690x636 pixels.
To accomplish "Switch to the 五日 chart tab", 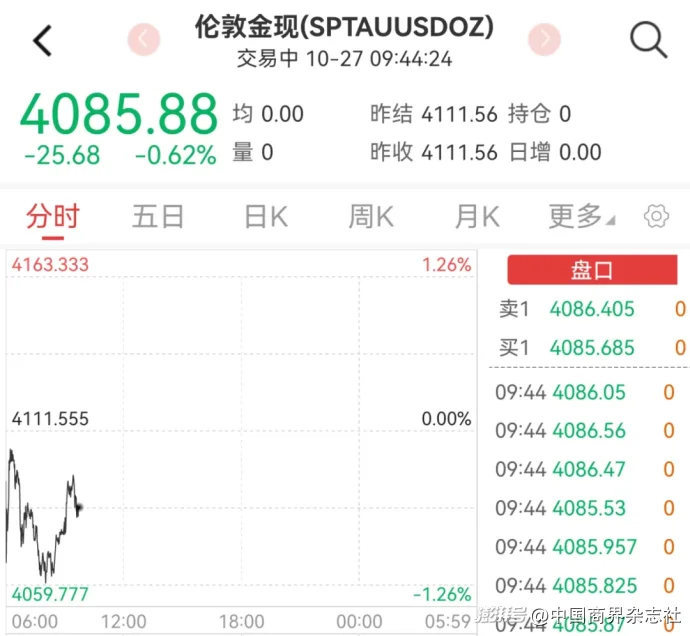I will tap(158, 216).
